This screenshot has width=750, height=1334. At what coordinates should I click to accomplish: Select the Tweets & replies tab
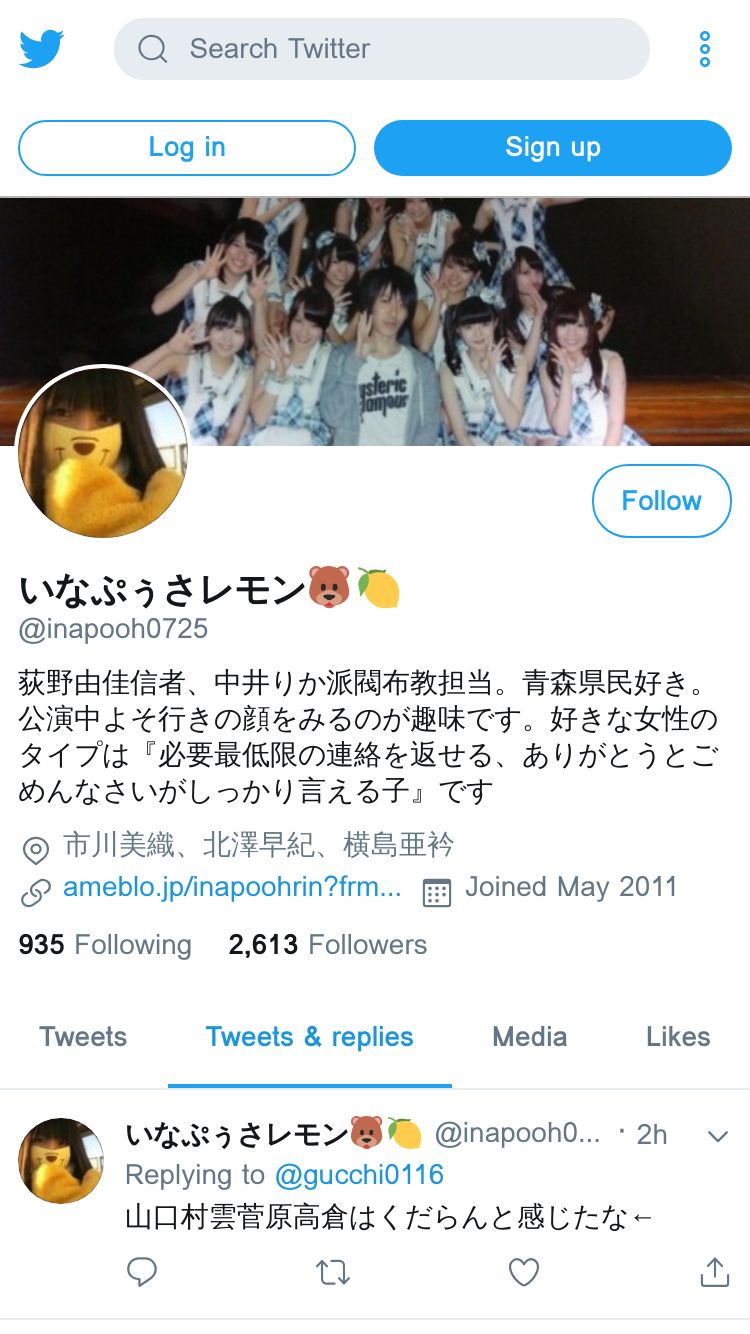(x=309, y=1037)
